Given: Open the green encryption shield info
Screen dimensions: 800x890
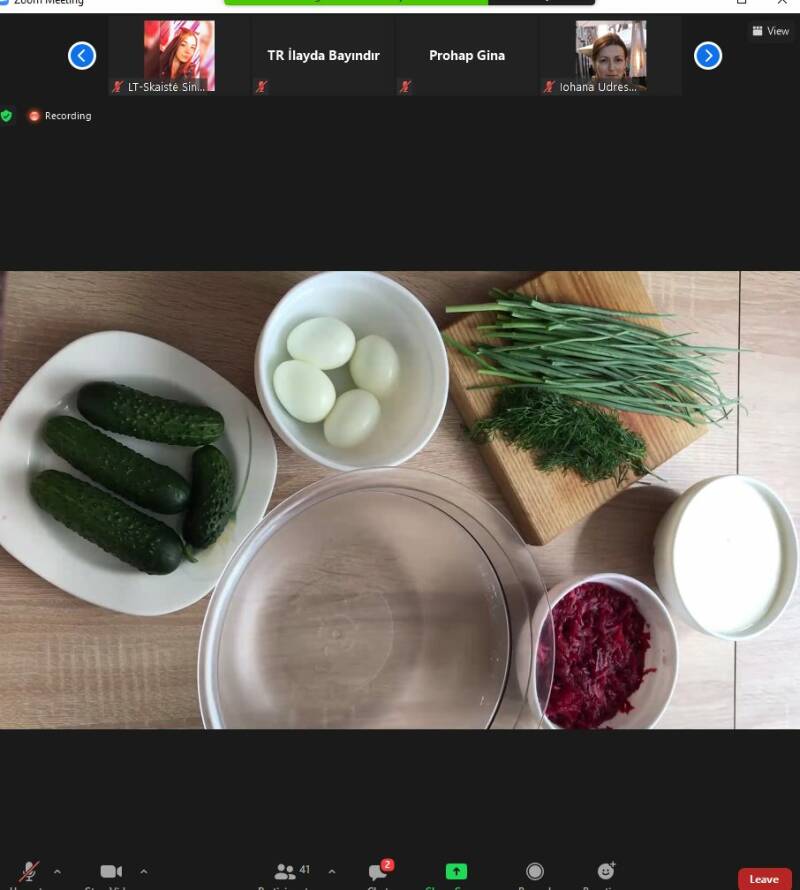Looking at the screenshot, I should (7, 116).
